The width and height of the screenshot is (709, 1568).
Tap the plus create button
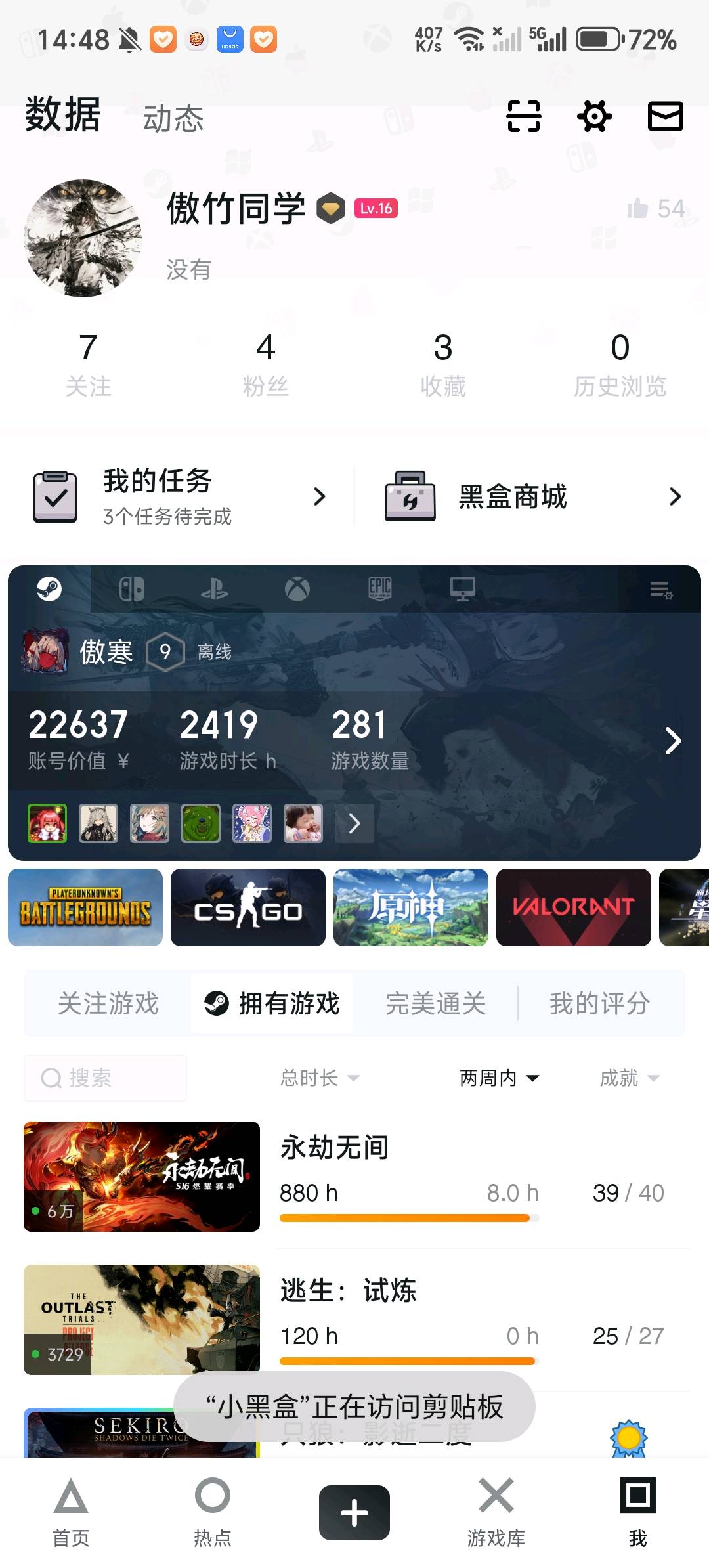point(354,1513)
